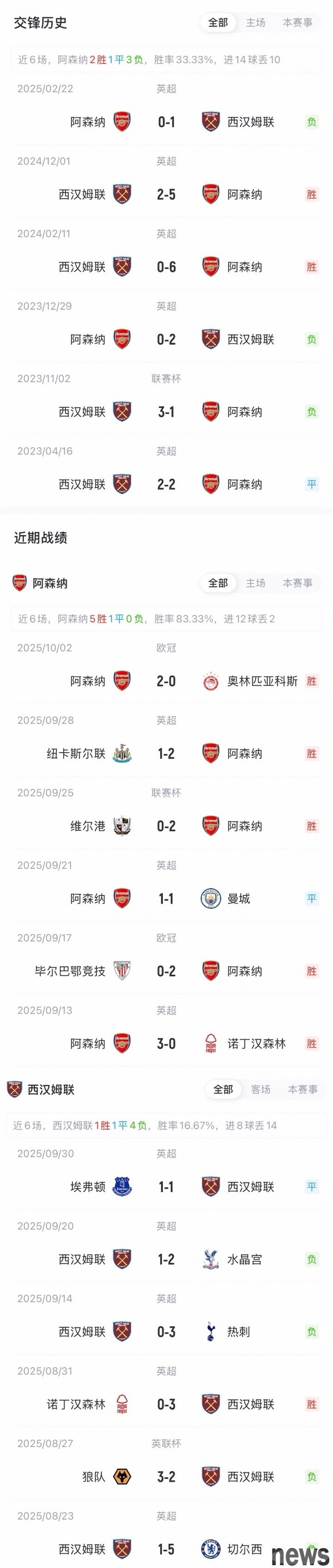The width and height of the screenshot is (333, 1568).
Task: Open the 2025/02/22 阿森纳 0-1 西汉姆联 match
Action: [166, 123]
